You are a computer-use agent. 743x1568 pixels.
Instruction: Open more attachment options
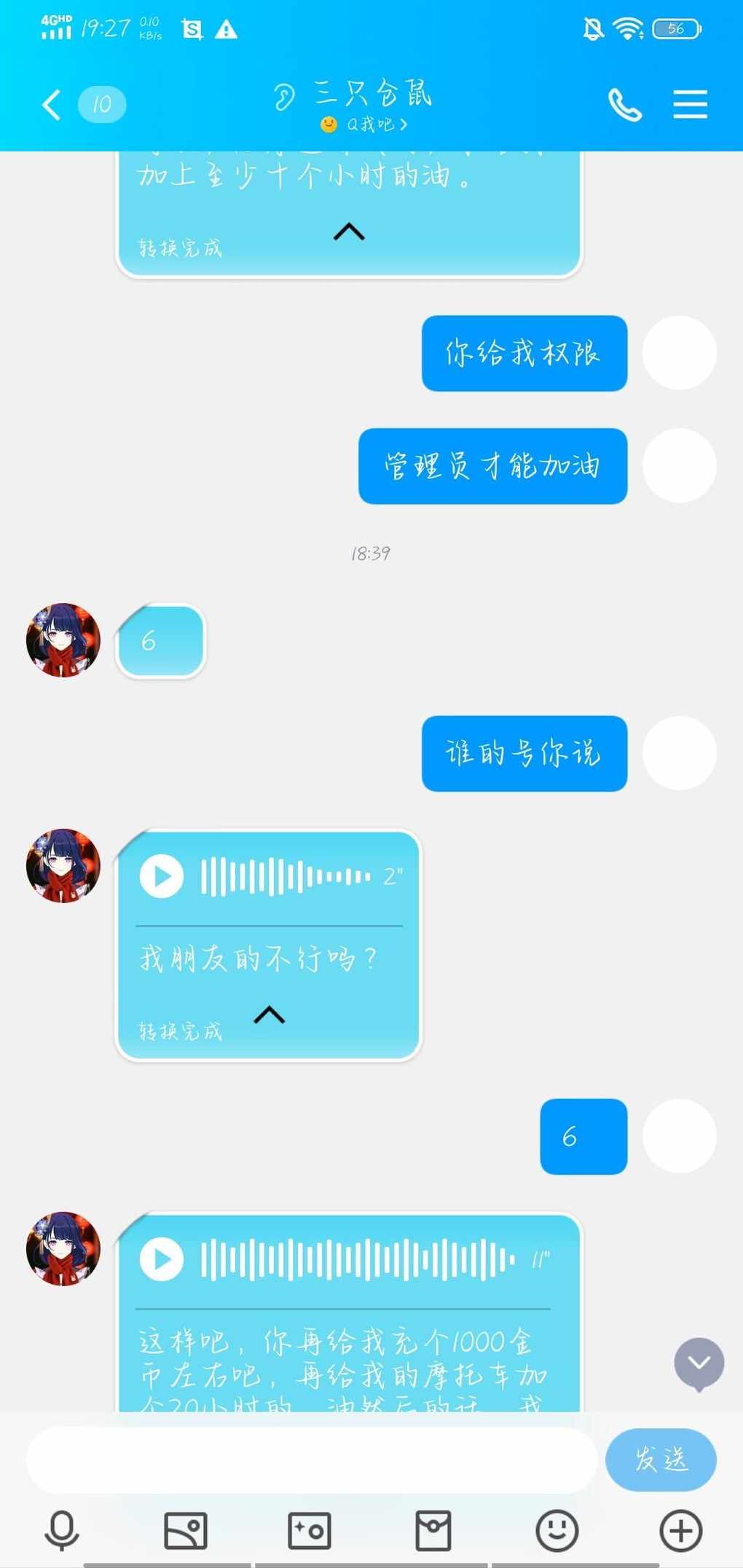tap(681, 1530)
